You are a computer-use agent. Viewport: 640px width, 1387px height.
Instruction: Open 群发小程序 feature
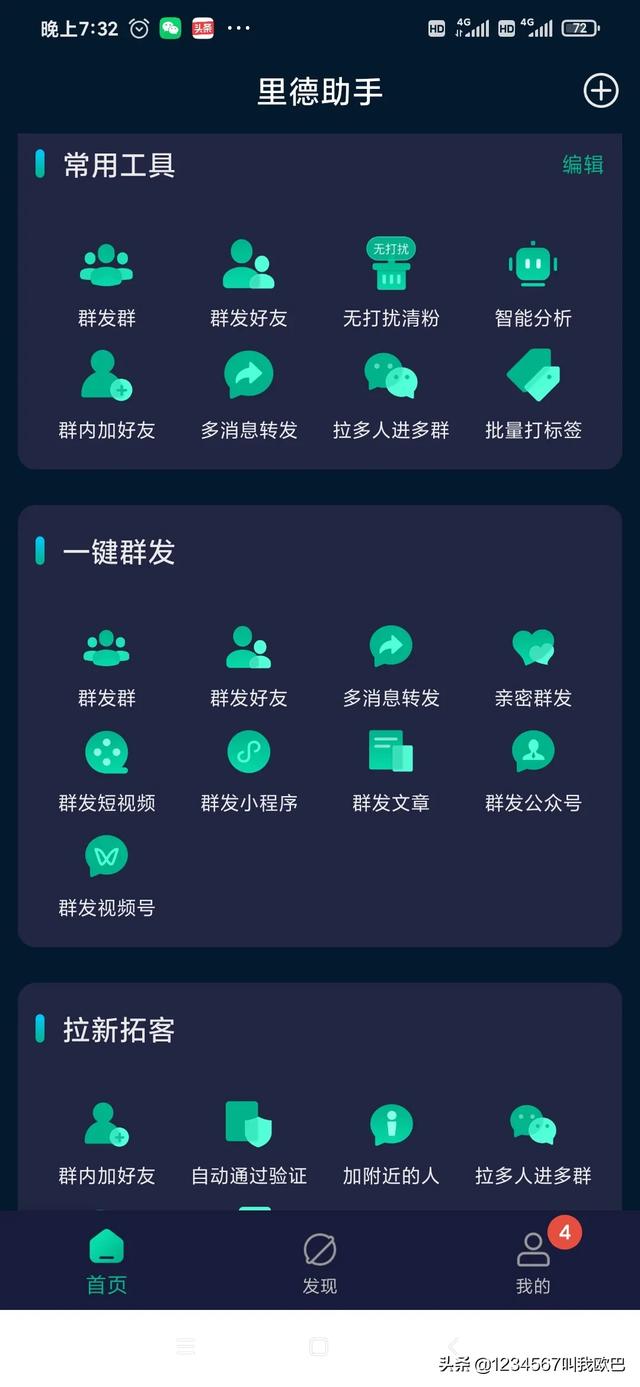point(249,770)
